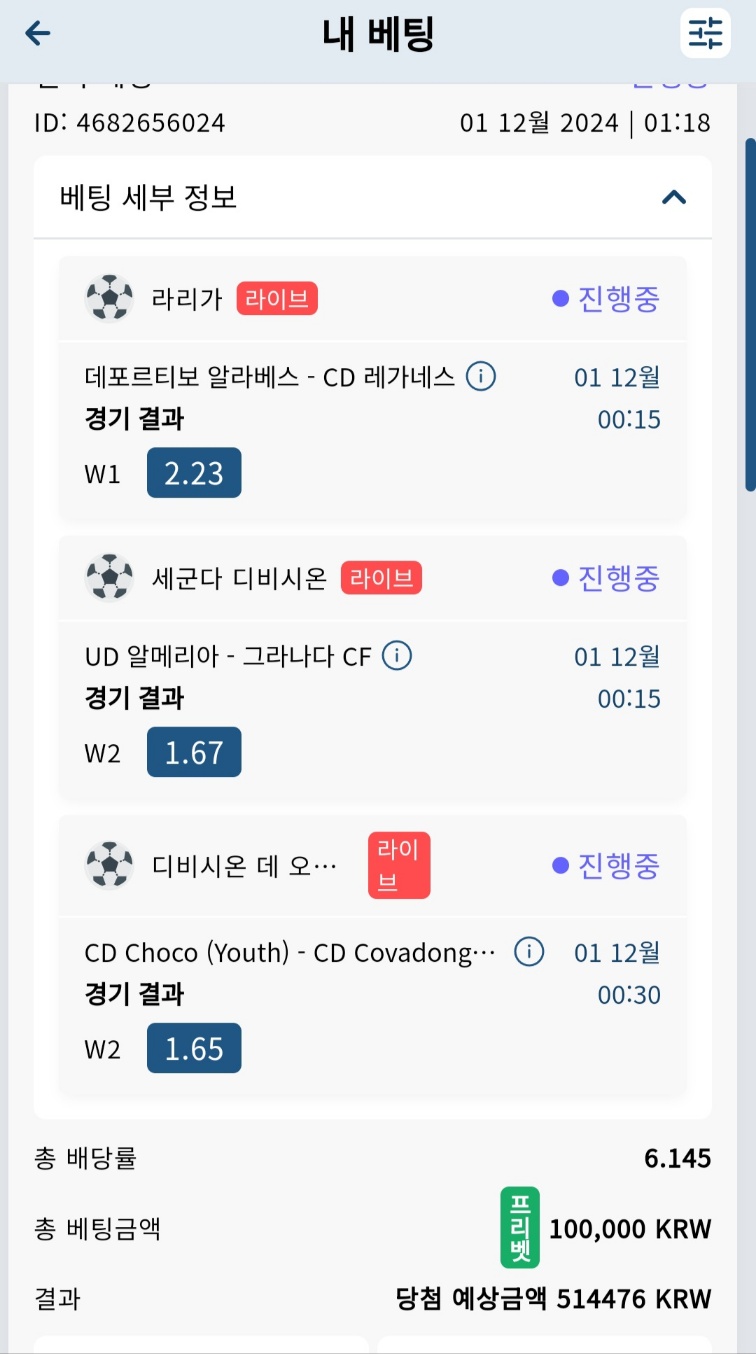
Task: Collapse the 베팅 세부 정보 section
Action: pos(674,197)
